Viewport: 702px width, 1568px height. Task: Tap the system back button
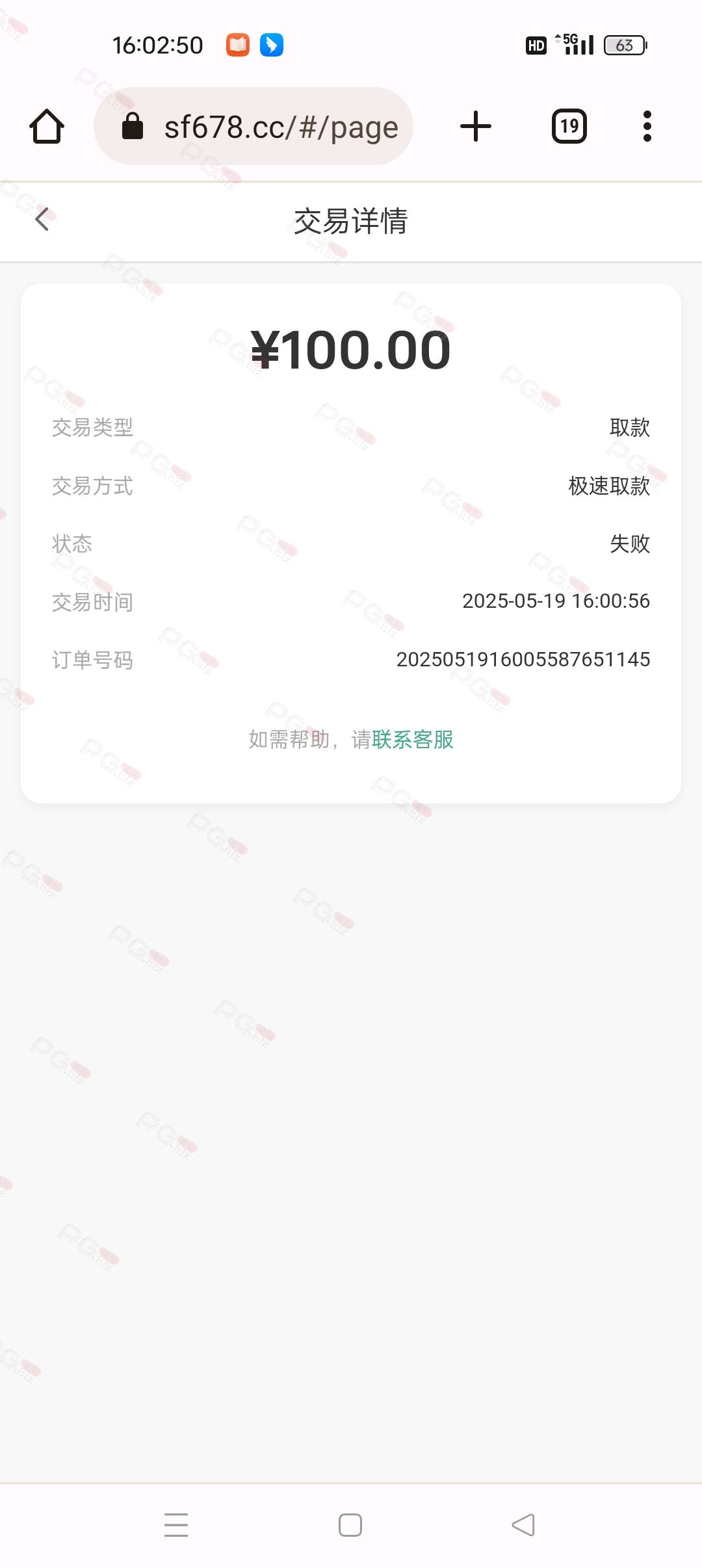523,1524
